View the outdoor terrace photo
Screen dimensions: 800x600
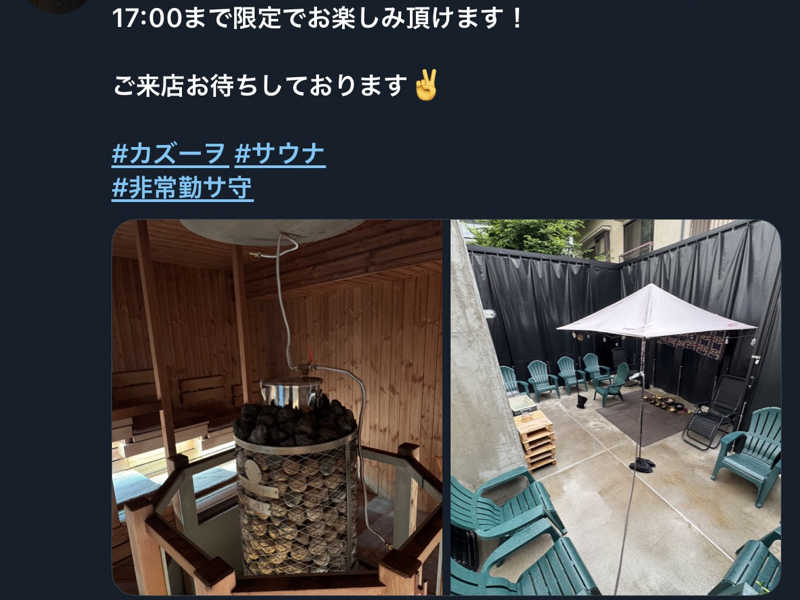615,407
